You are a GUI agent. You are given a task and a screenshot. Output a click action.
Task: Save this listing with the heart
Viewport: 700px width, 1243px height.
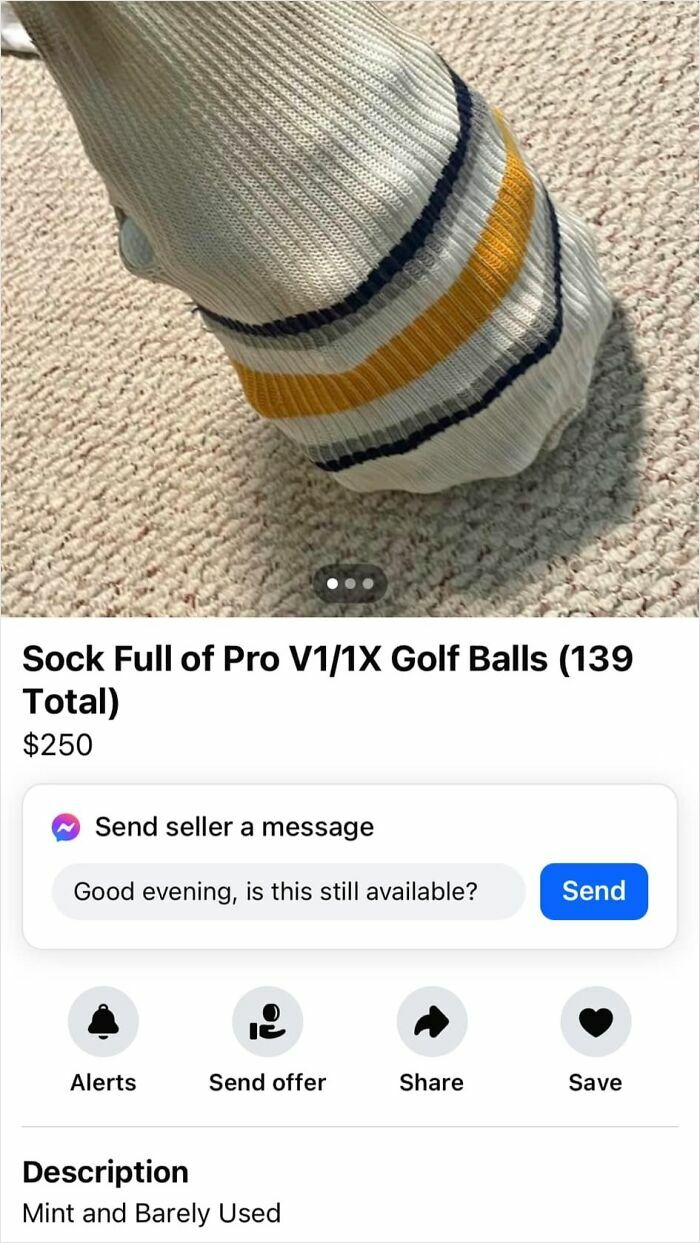(x=595, y=1022)
